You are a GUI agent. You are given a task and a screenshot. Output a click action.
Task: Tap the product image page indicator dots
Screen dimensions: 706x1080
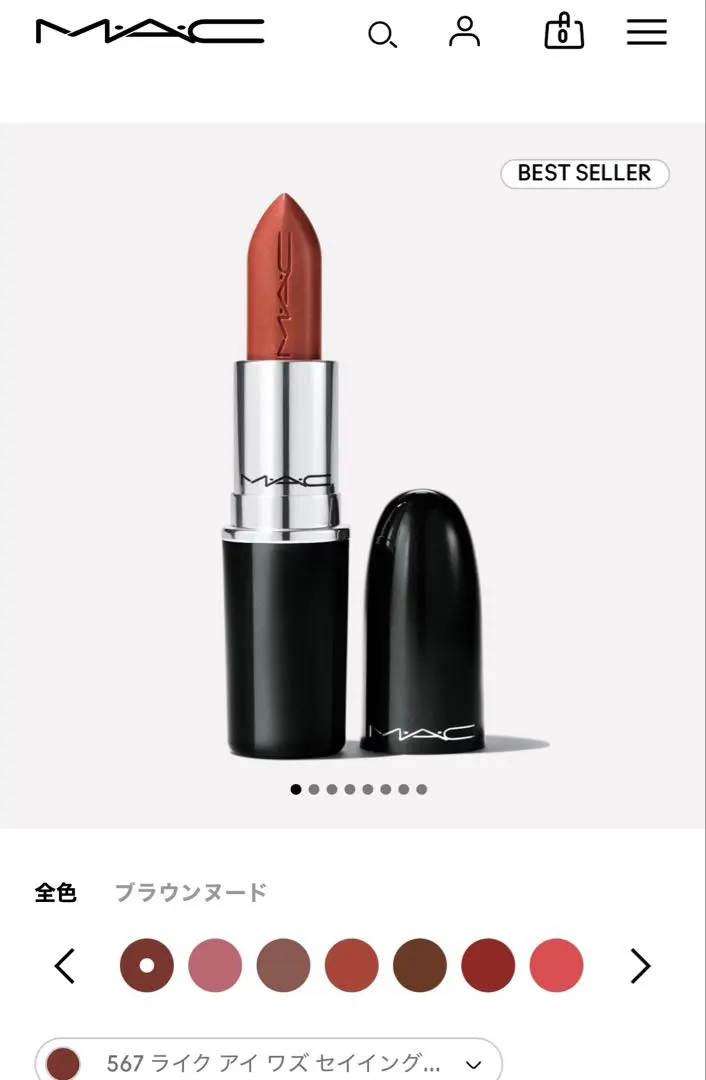coord(359,789)
